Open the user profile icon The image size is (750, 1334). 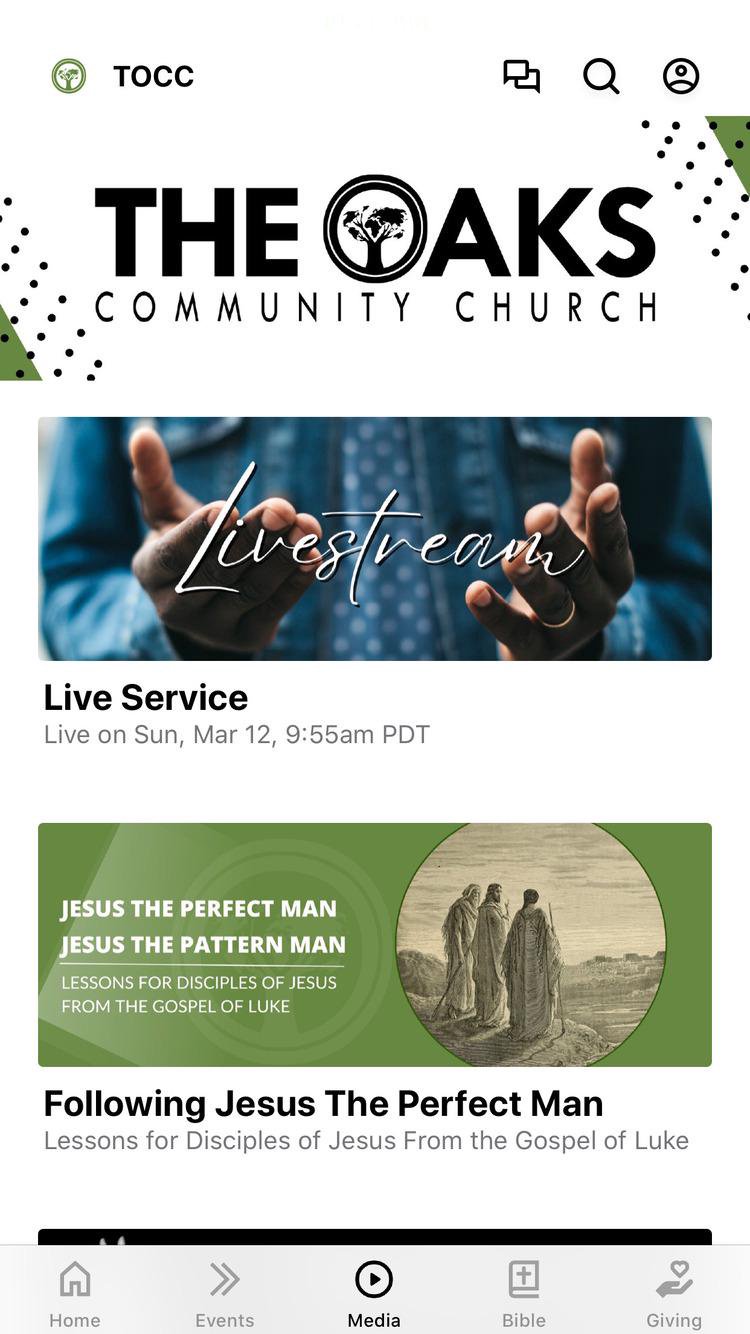tap(681, 77)
